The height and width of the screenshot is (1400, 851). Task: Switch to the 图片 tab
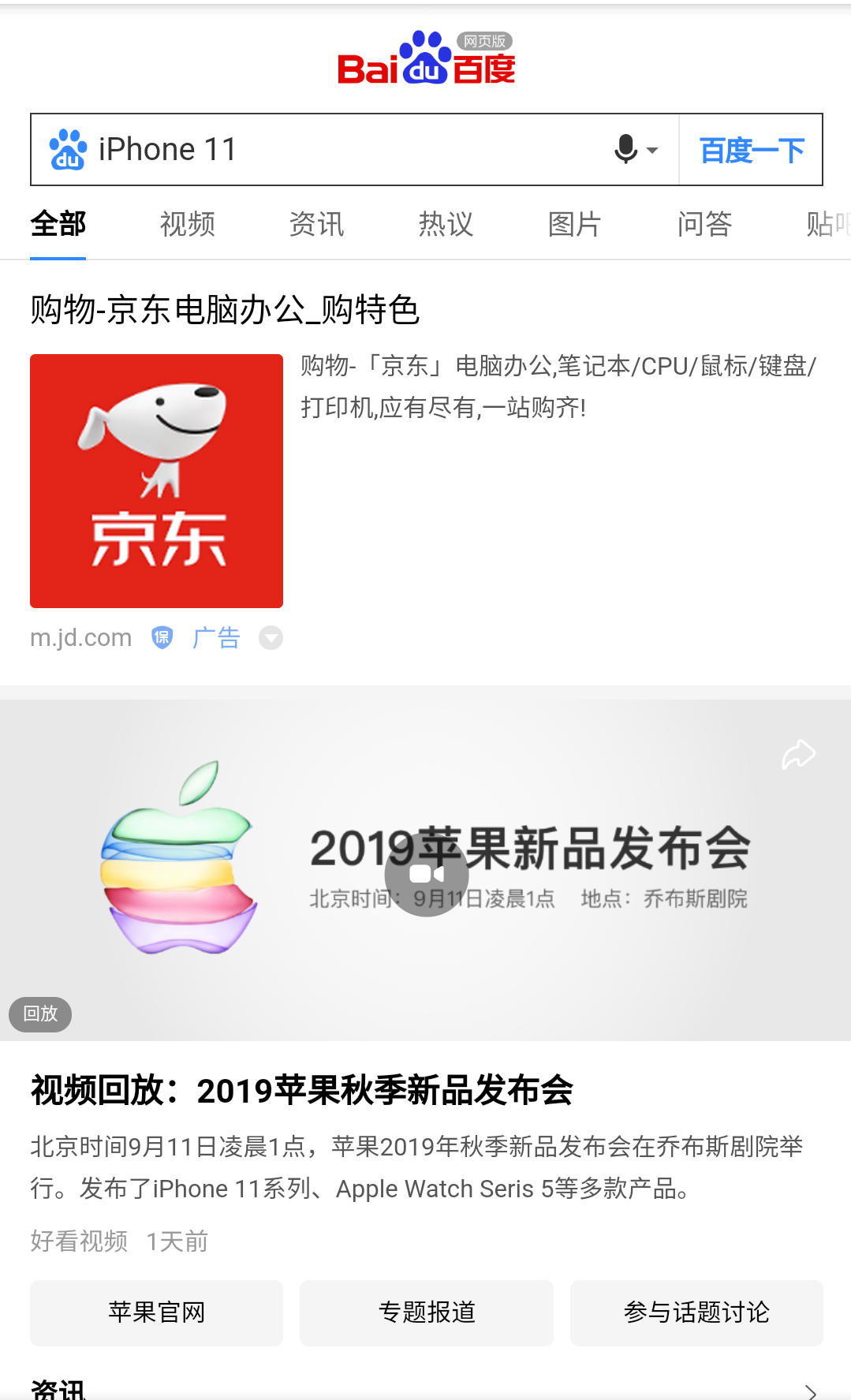pyautogui.click(x=573, y=224)
